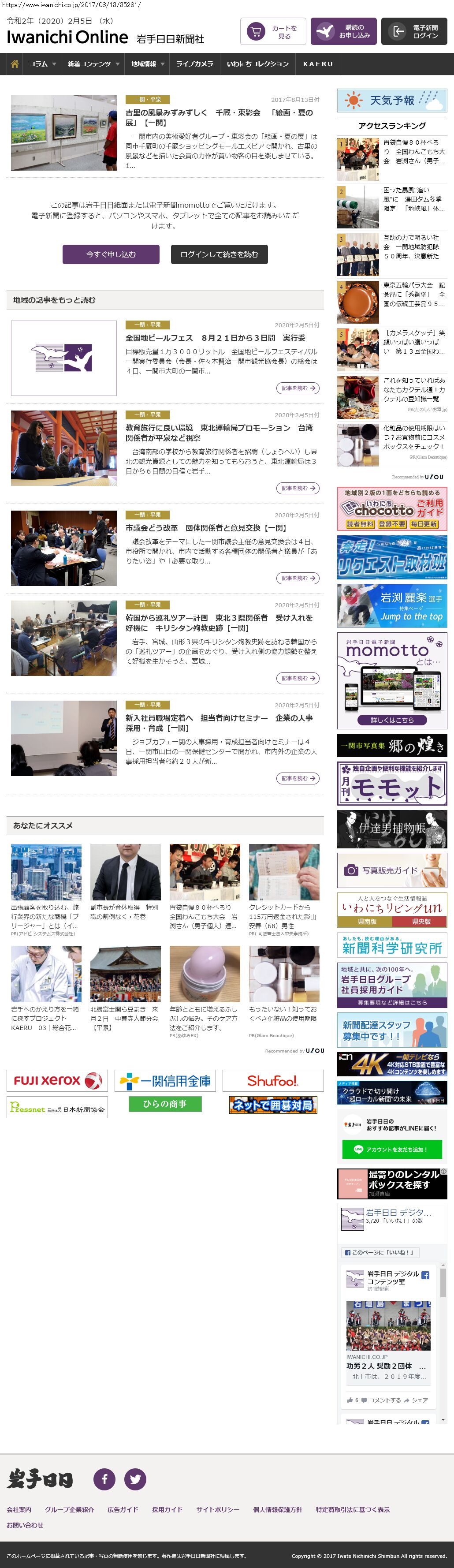Image resolution: width=454 pixels, height=1568 pixels.
Task: Select ログインして続きを読む
Action: tap(219, 254)
